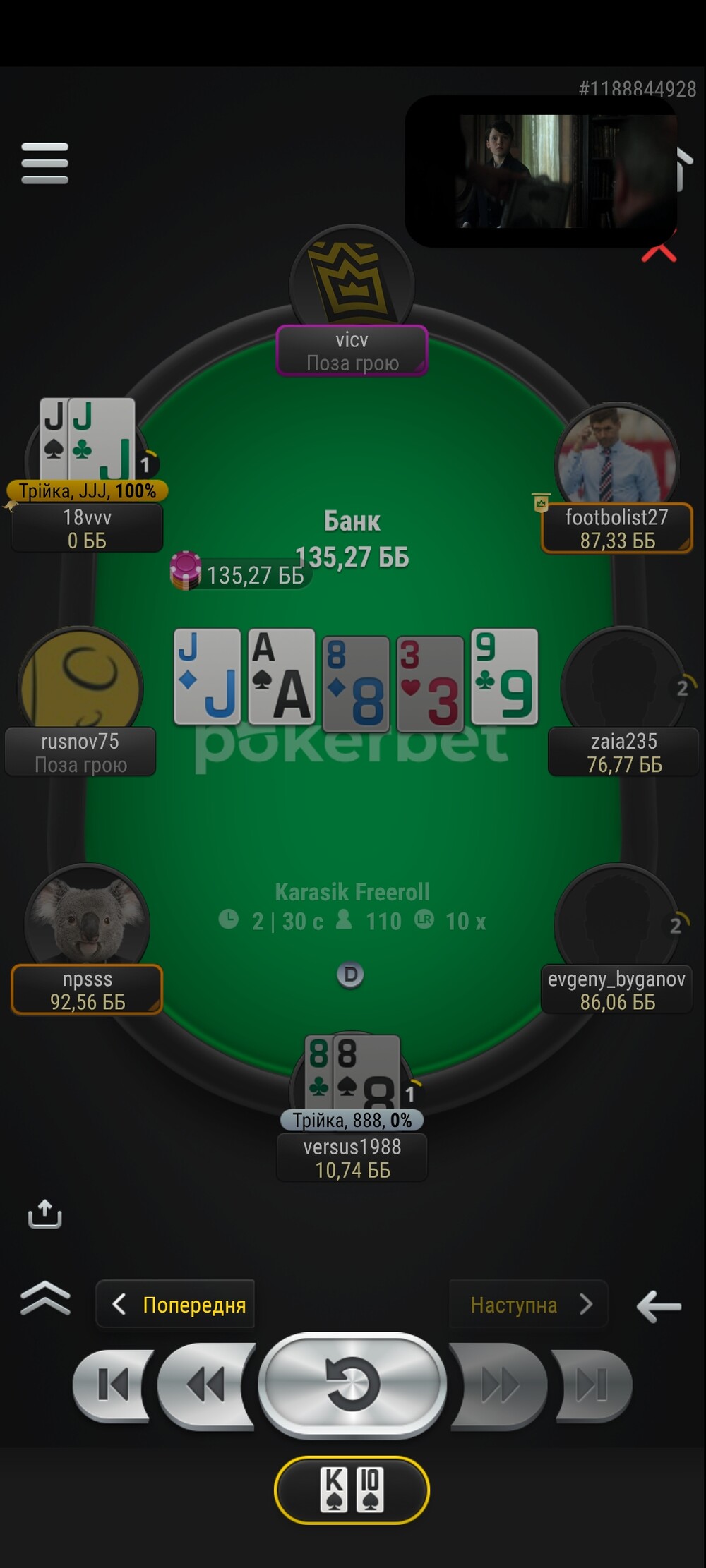The image size is (706, 1568).
Task: View player npsss's profile
Action: (x=87, y=989)
